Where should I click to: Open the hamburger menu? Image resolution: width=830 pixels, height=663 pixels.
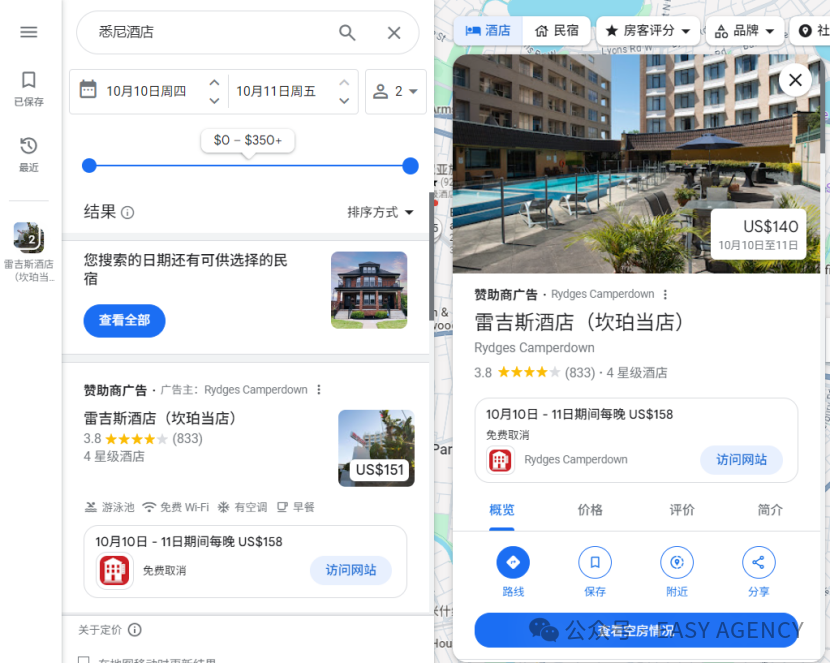[28, 32]
